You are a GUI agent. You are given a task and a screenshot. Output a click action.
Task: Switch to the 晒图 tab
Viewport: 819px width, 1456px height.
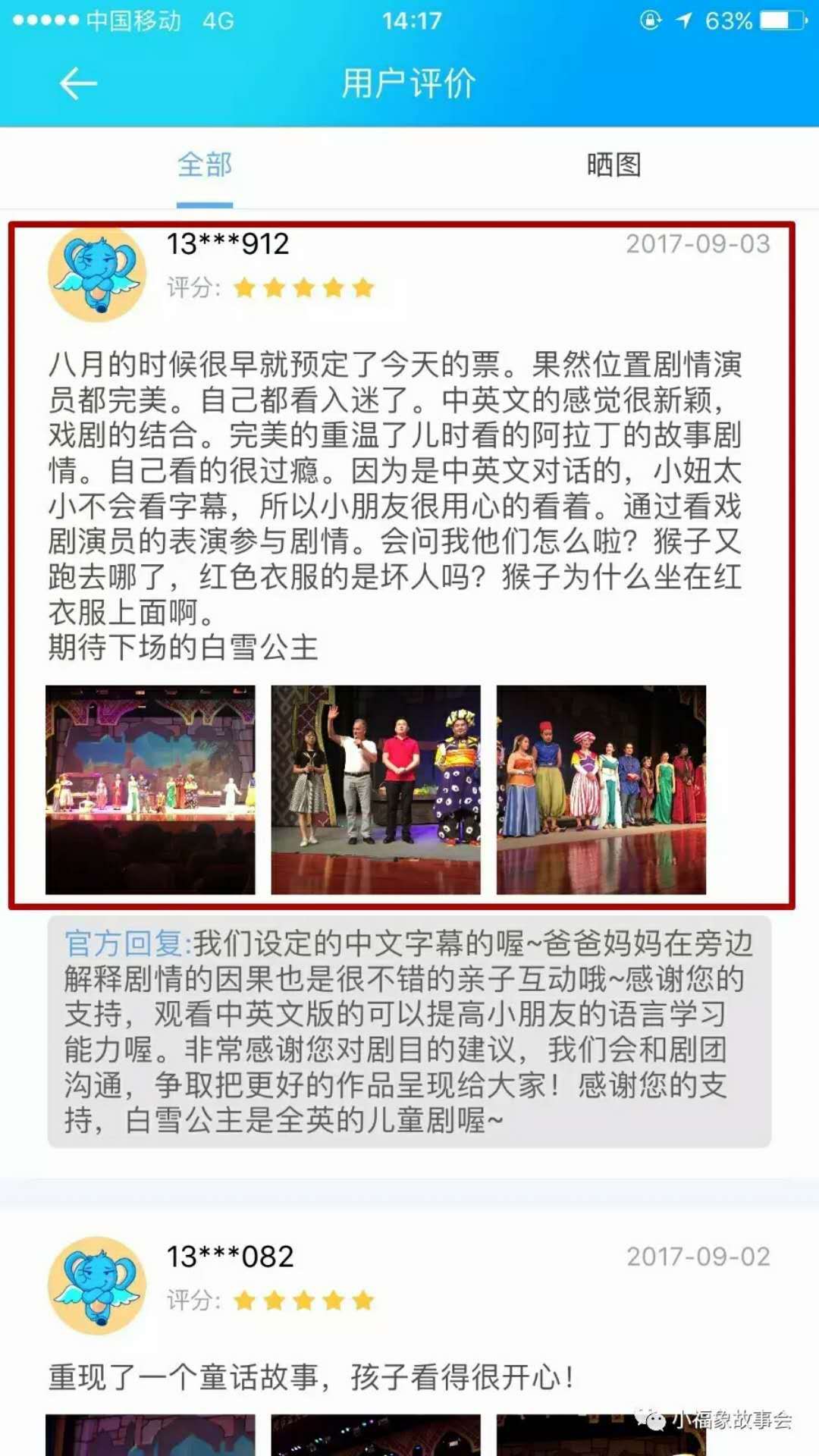[613, 165]
